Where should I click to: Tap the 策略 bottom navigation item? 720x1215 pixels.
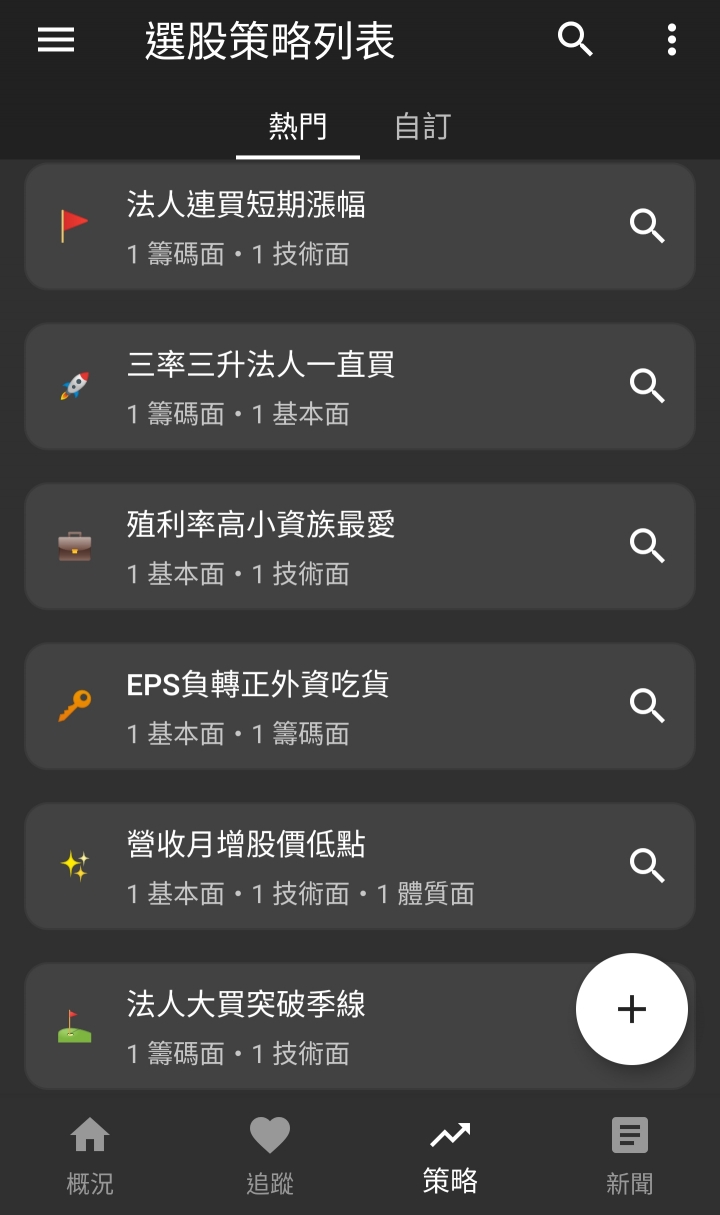tap(450, 1156)
